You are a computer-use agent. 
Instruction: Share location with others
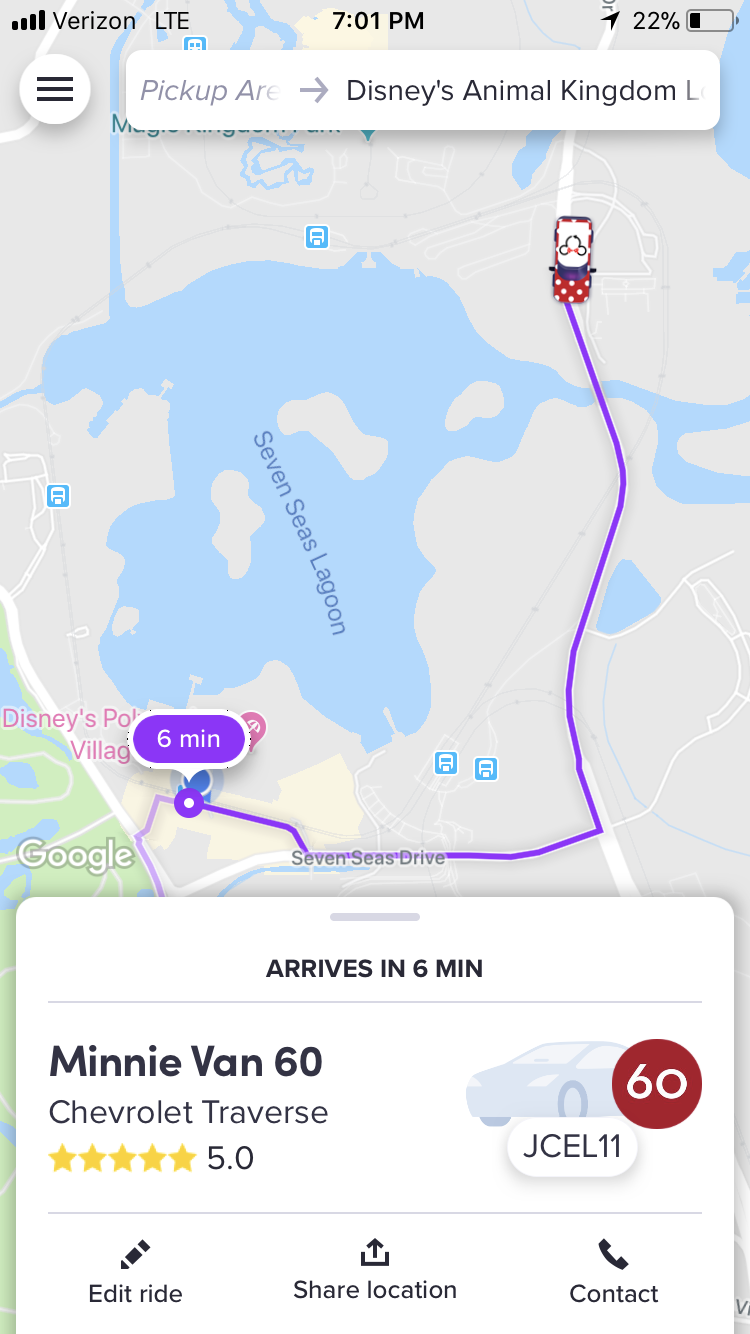pos(375,1271)
